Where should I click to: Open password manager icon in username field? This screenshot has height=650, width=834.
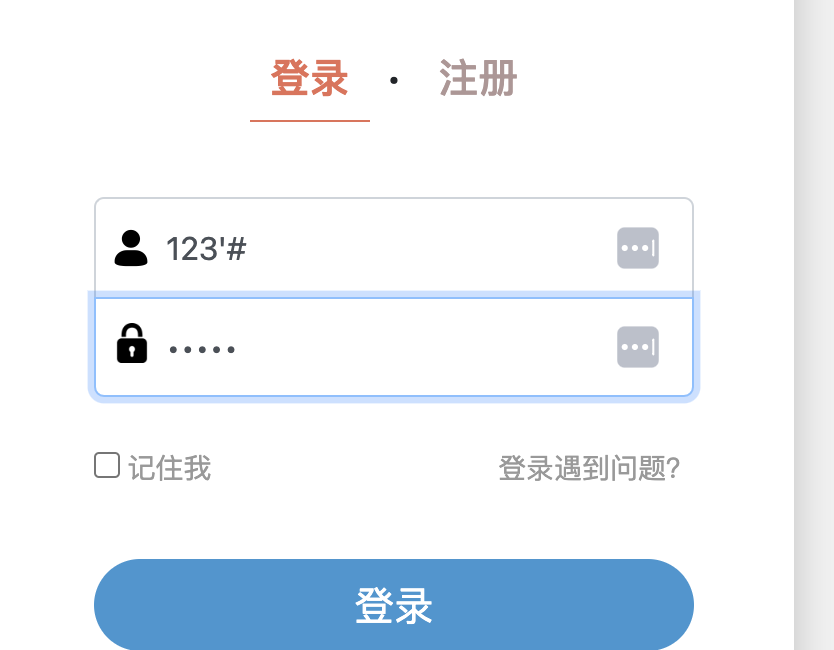click(637, 248)
